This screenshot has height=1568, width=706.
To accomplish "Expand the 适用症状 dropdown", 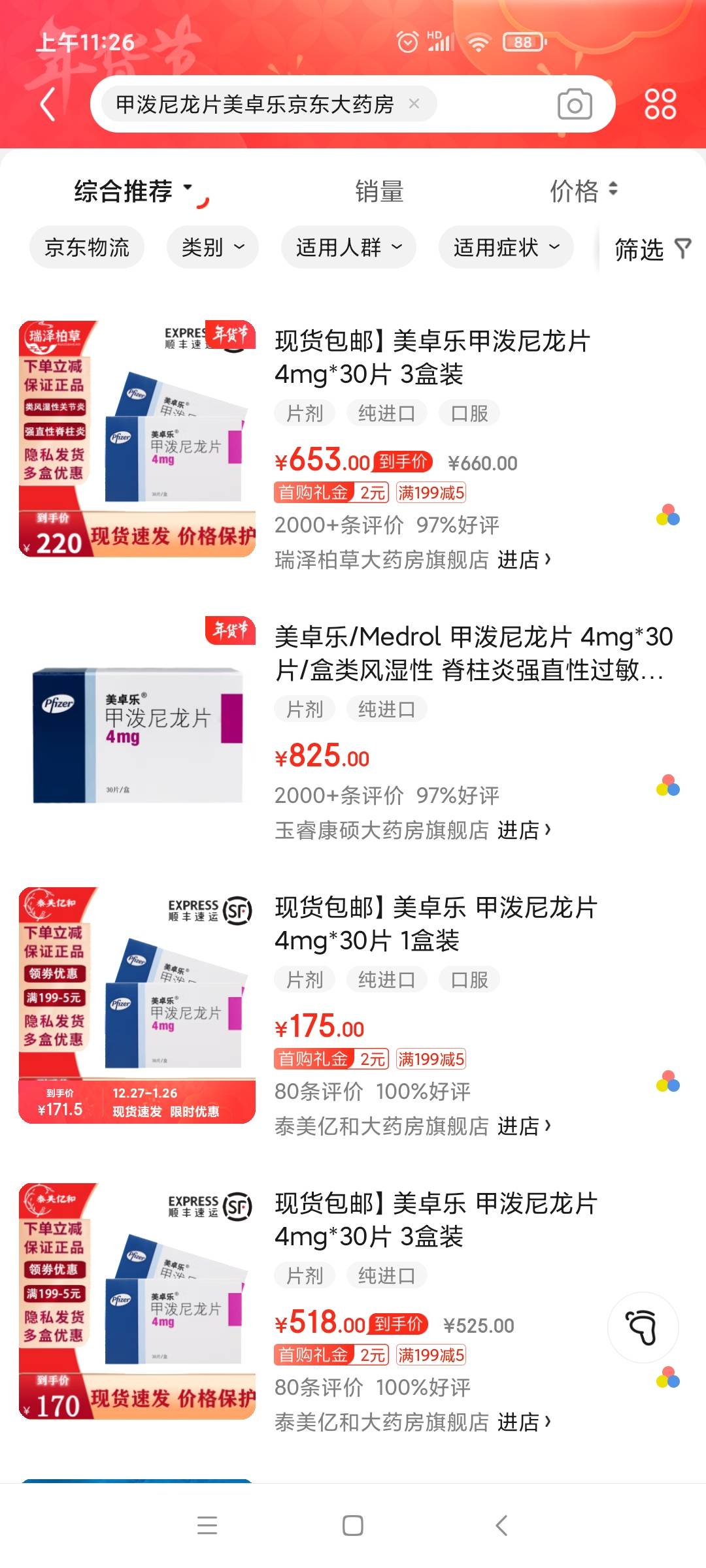I will [x=506, y=247].
